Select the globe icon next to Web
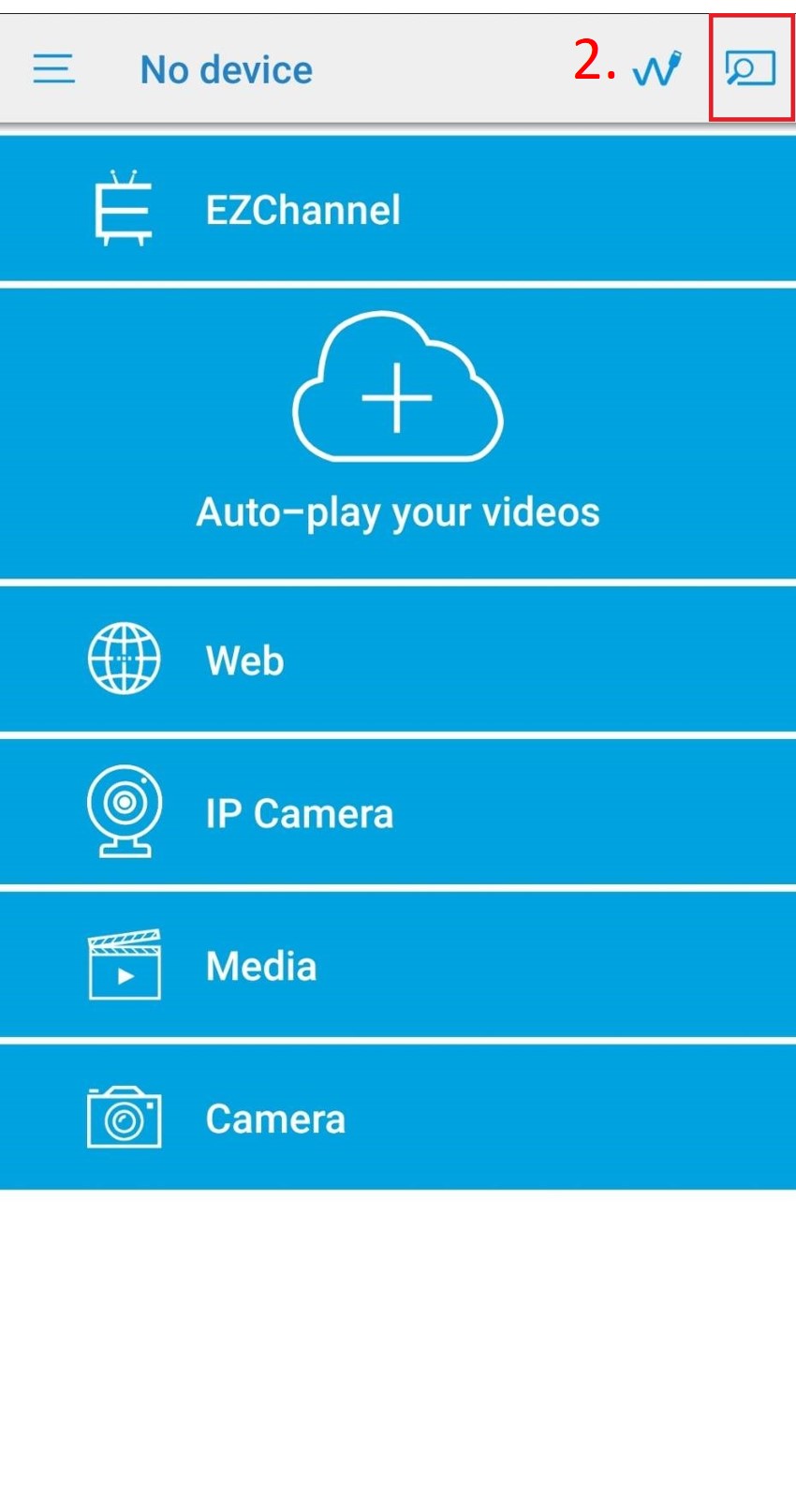This screenshot has width=796, height=1512. click(x=123, y=659)
